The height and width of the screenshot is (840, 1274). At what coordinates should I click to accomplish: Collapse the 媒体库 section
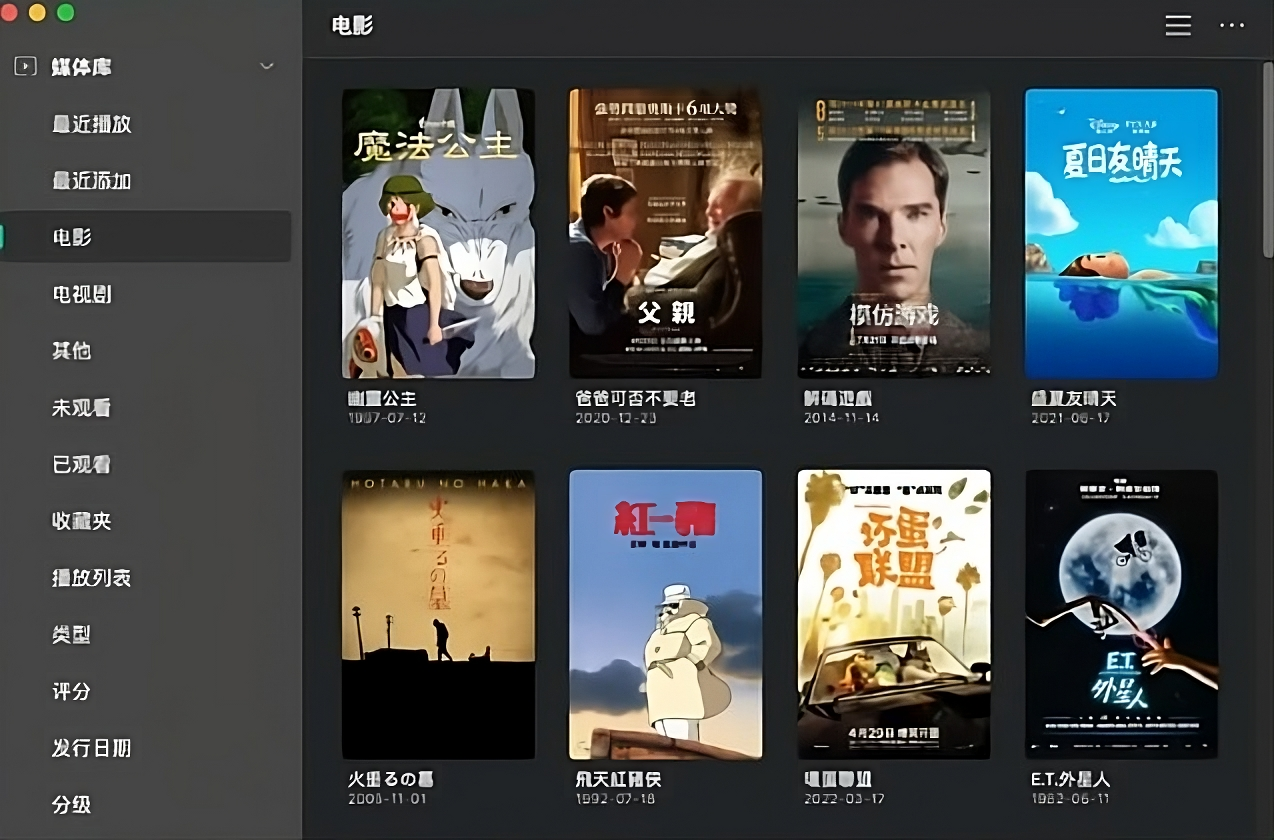coord(266,66)
